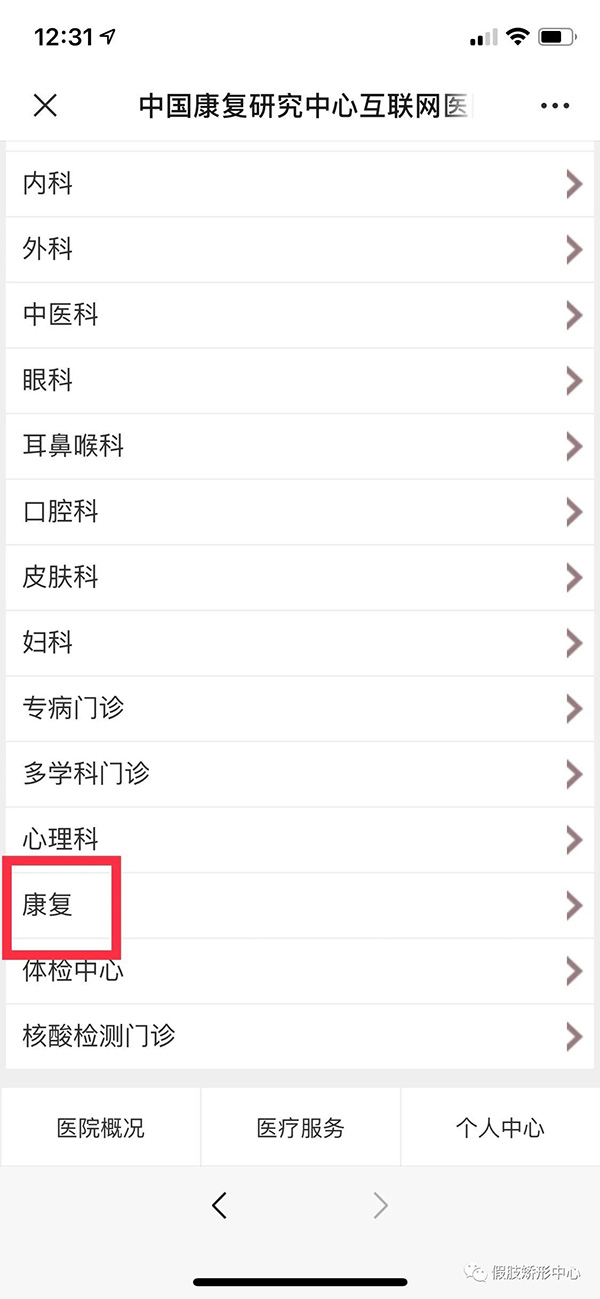600x1299 pixels.
Task: Open the 核酸检测门诊 row
Action: point(300,1036)
